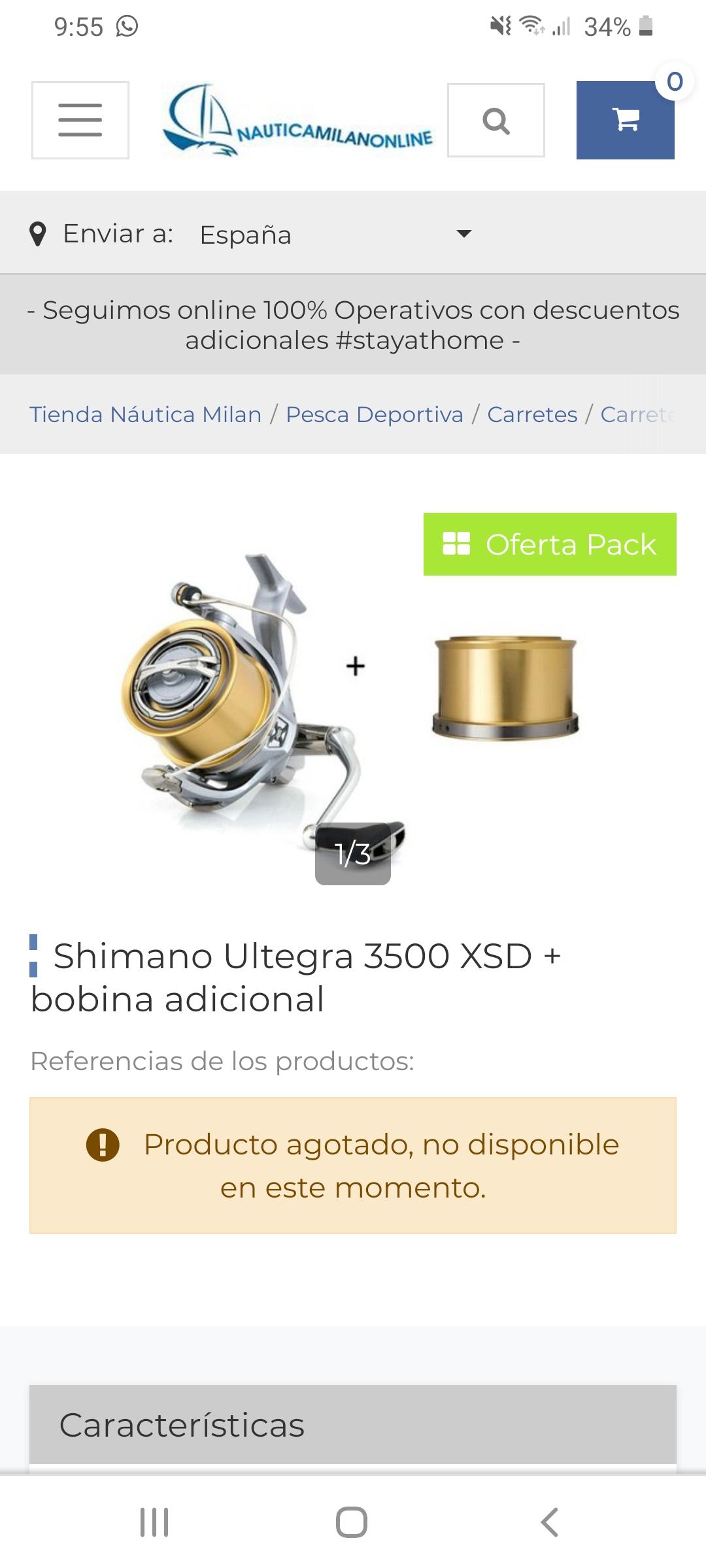Go to Tienda Náutica Milan breadcrumb
This screenshot has width=706, height=1568.
pos(146,414)
